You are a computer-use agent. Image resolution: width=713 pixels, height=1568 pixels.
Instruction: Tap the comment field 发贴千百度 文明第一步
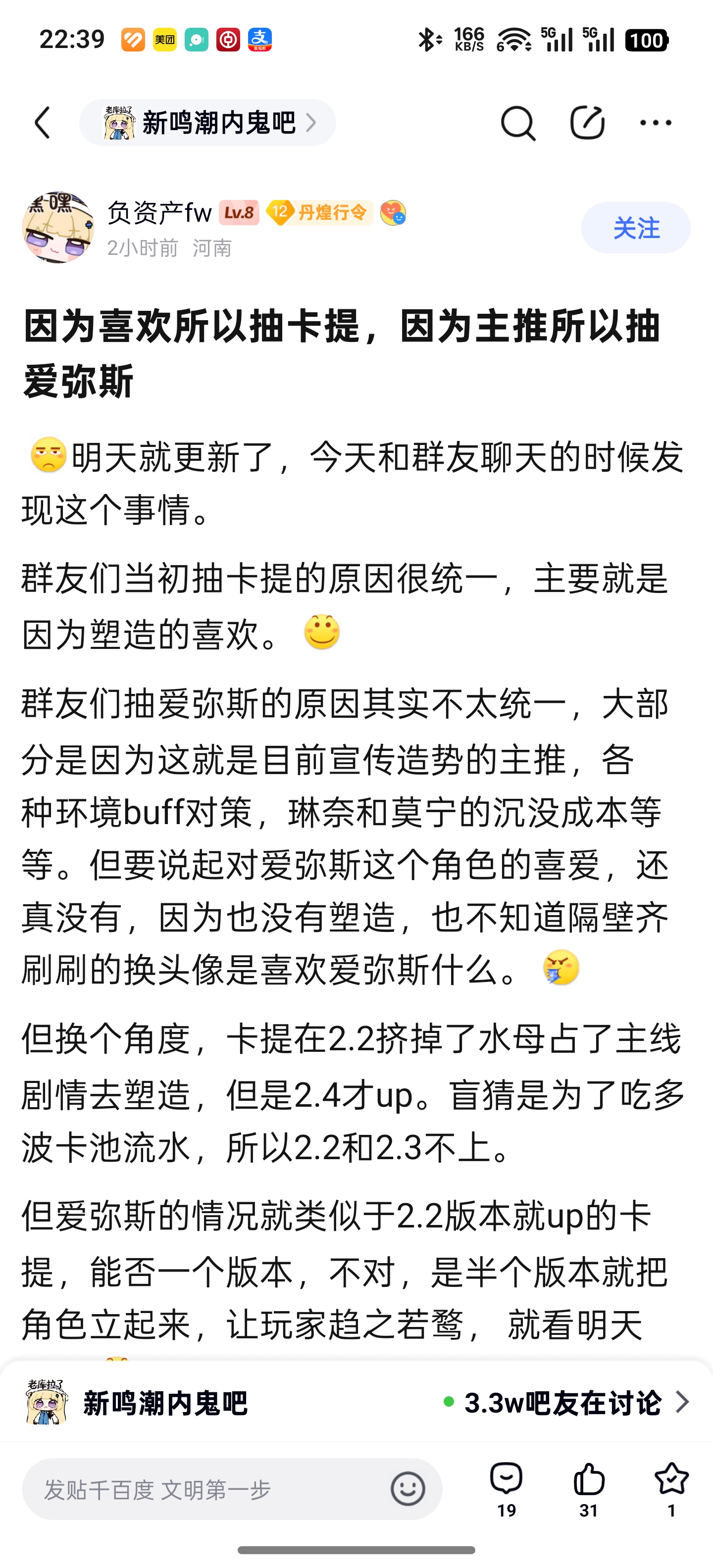(207, 1489)
